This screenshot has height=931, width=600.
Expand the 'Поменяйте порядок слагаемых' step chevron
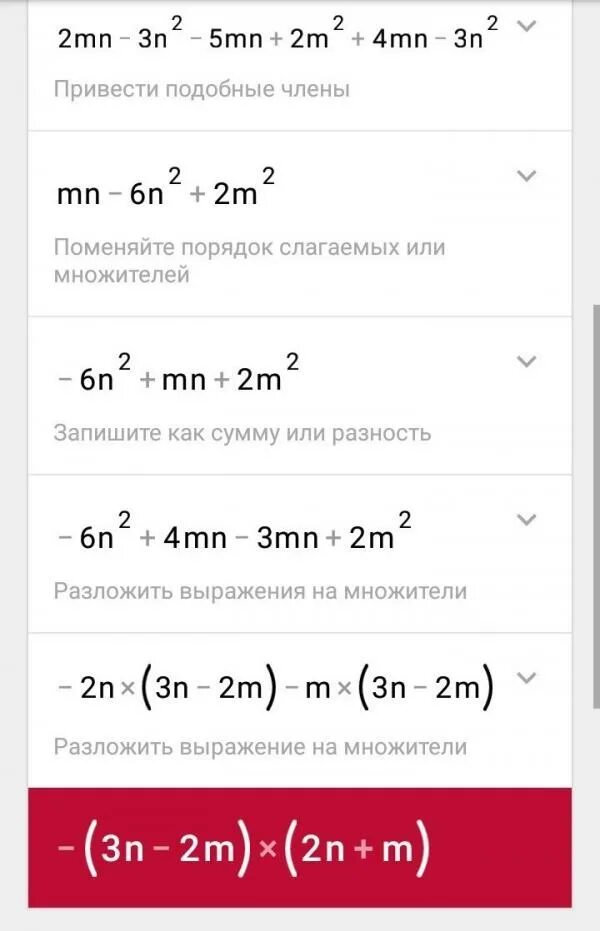527,177
